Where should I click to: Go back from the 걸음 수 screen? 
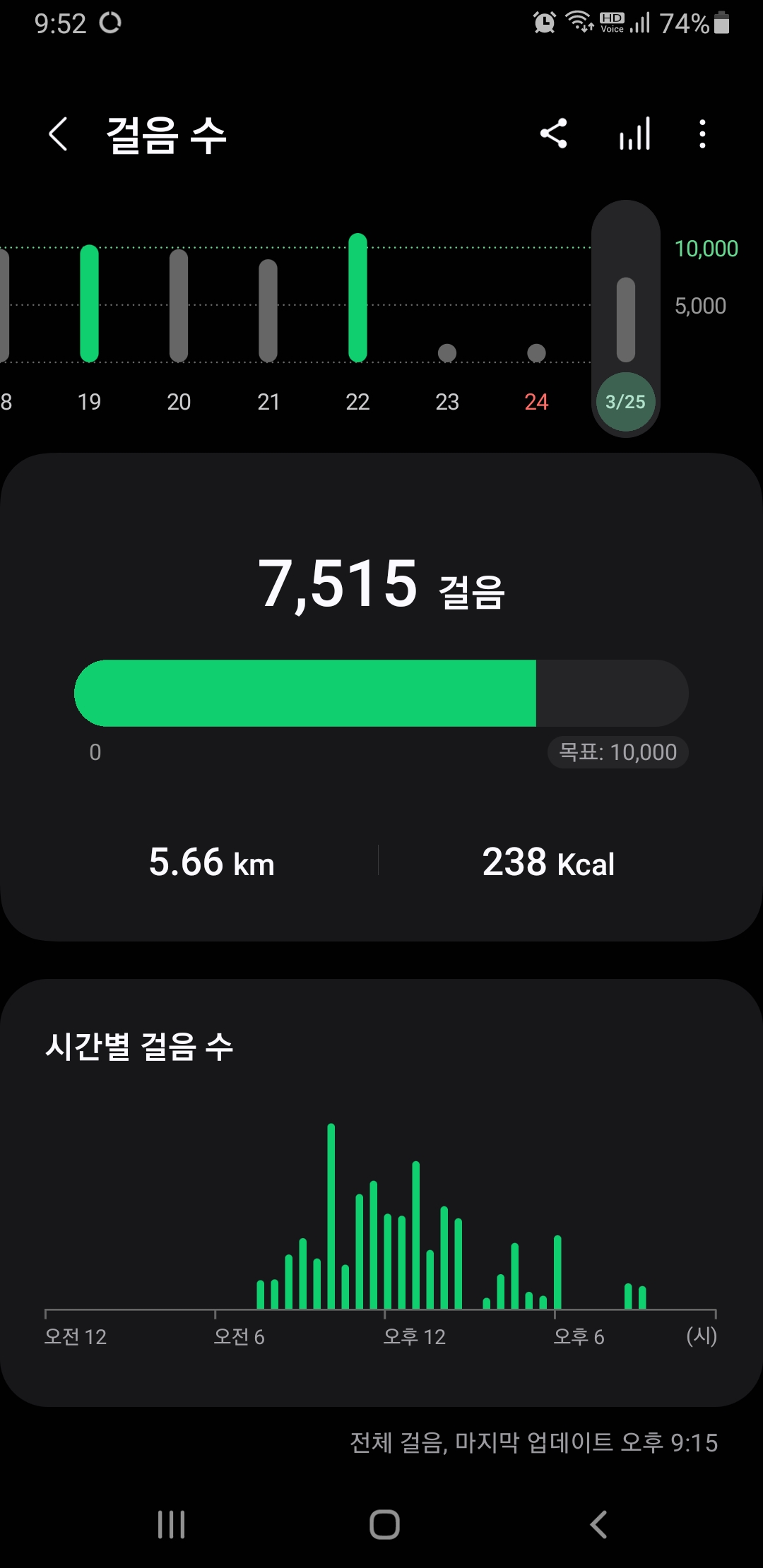(59, 134)
